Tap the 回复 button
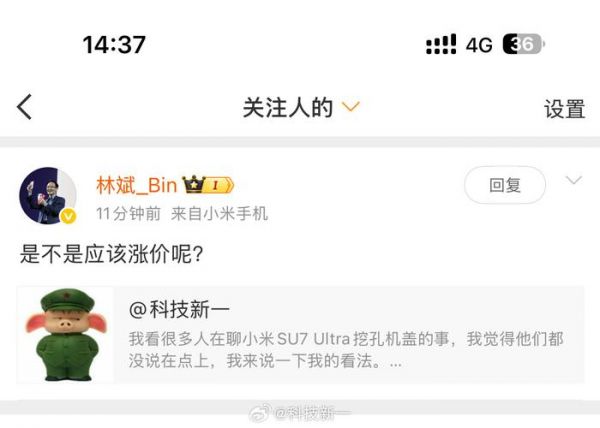Viewport: 600px width, 428px height. click(x=505, y=185)
